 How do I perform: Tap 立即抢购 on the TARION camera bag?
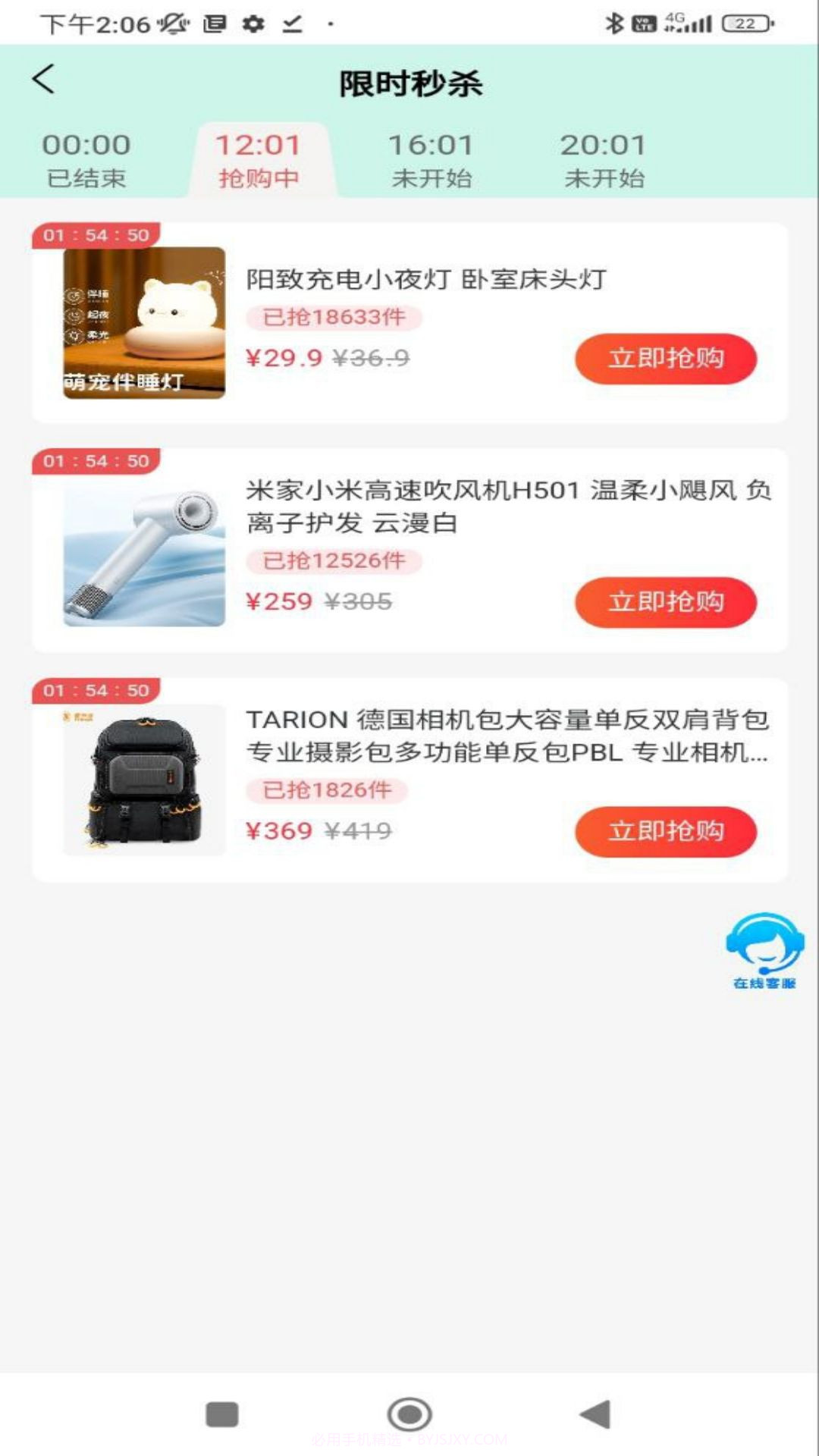coord(666,831)
